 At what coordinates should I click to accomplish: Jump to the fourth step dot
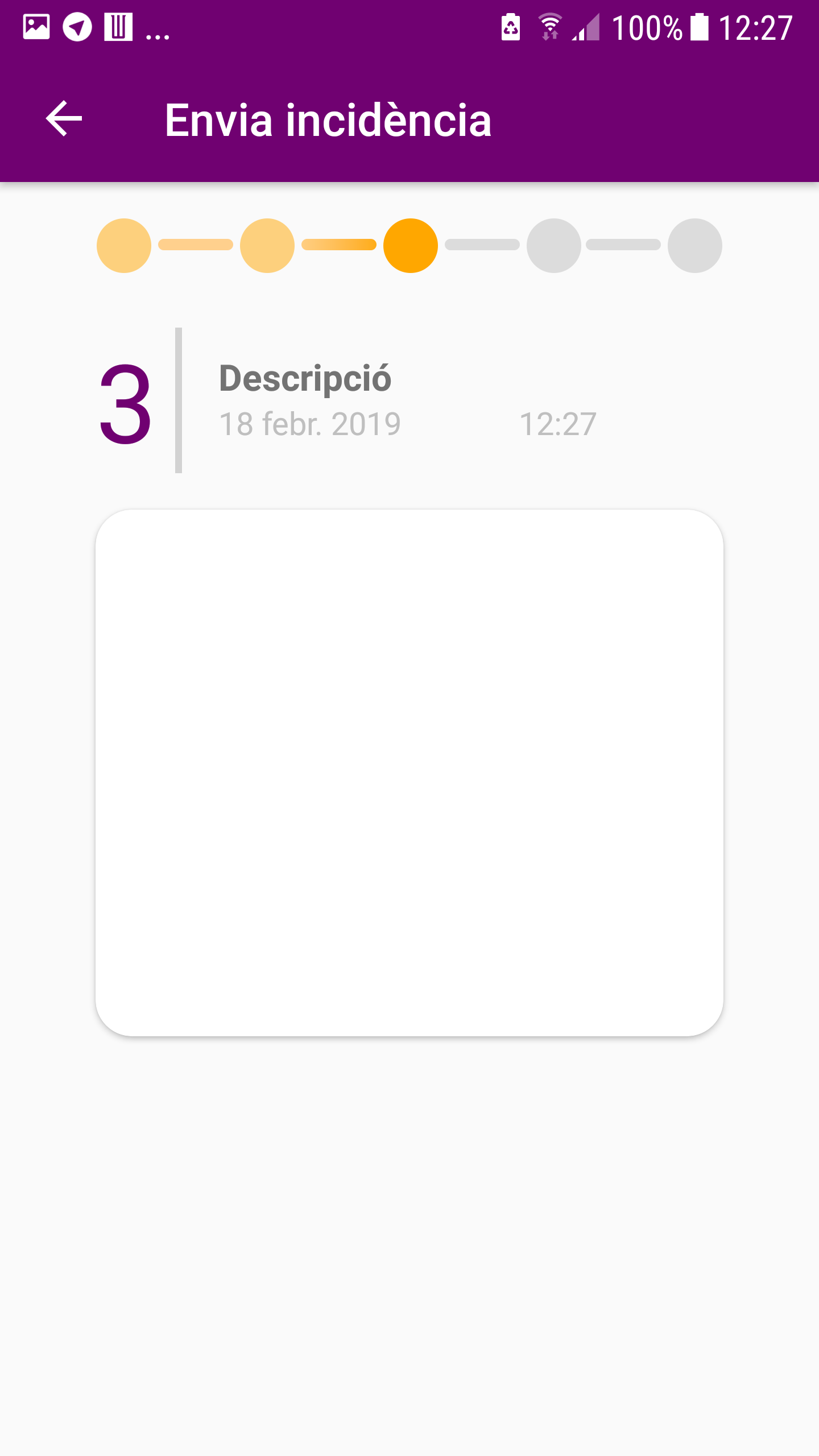click(554, 246)
